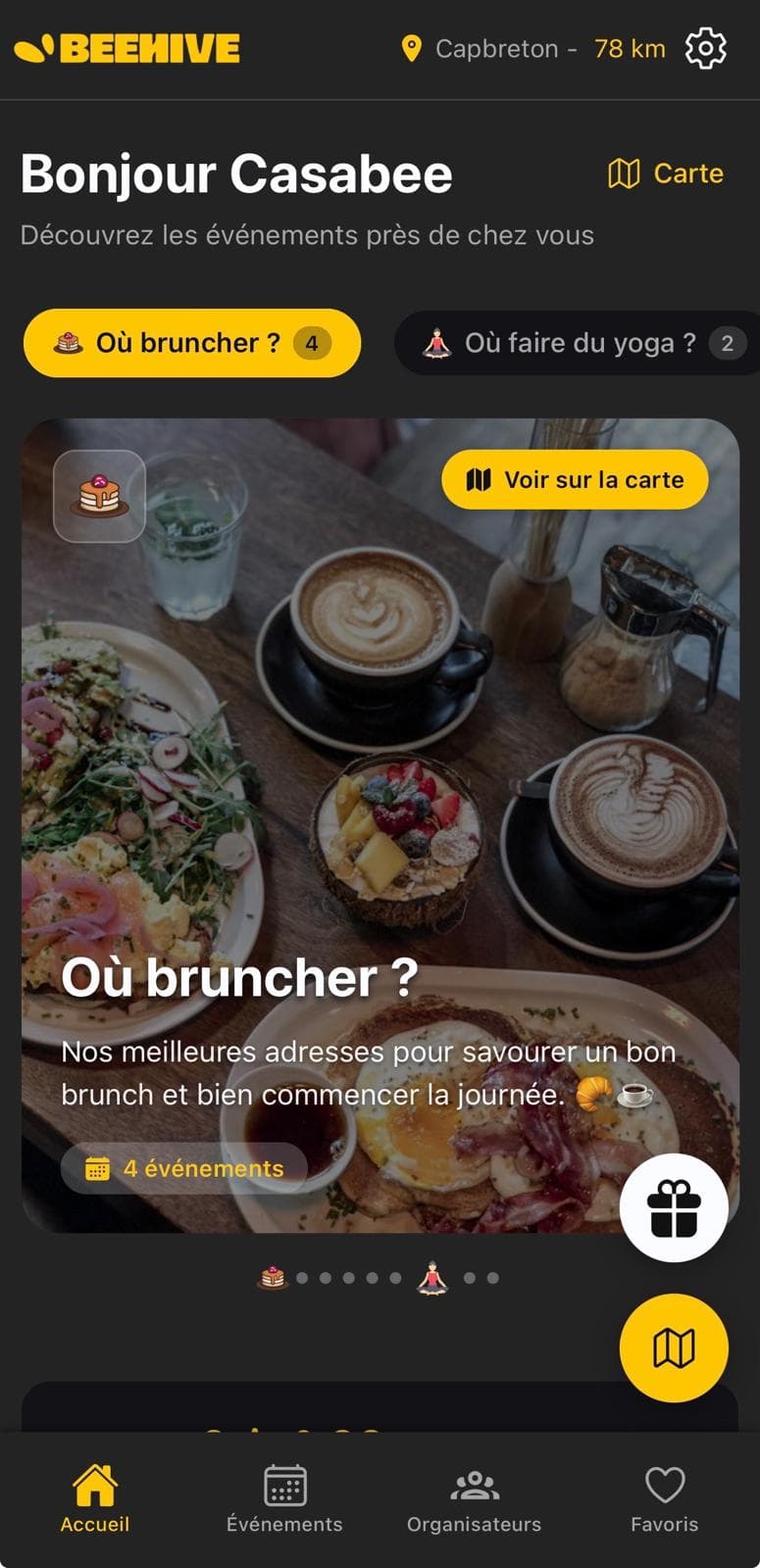Open the gift floating button
Image resolution: width=760 pixels, height=1568 pixels.
pyautogui.click(x=674, y=1207)
